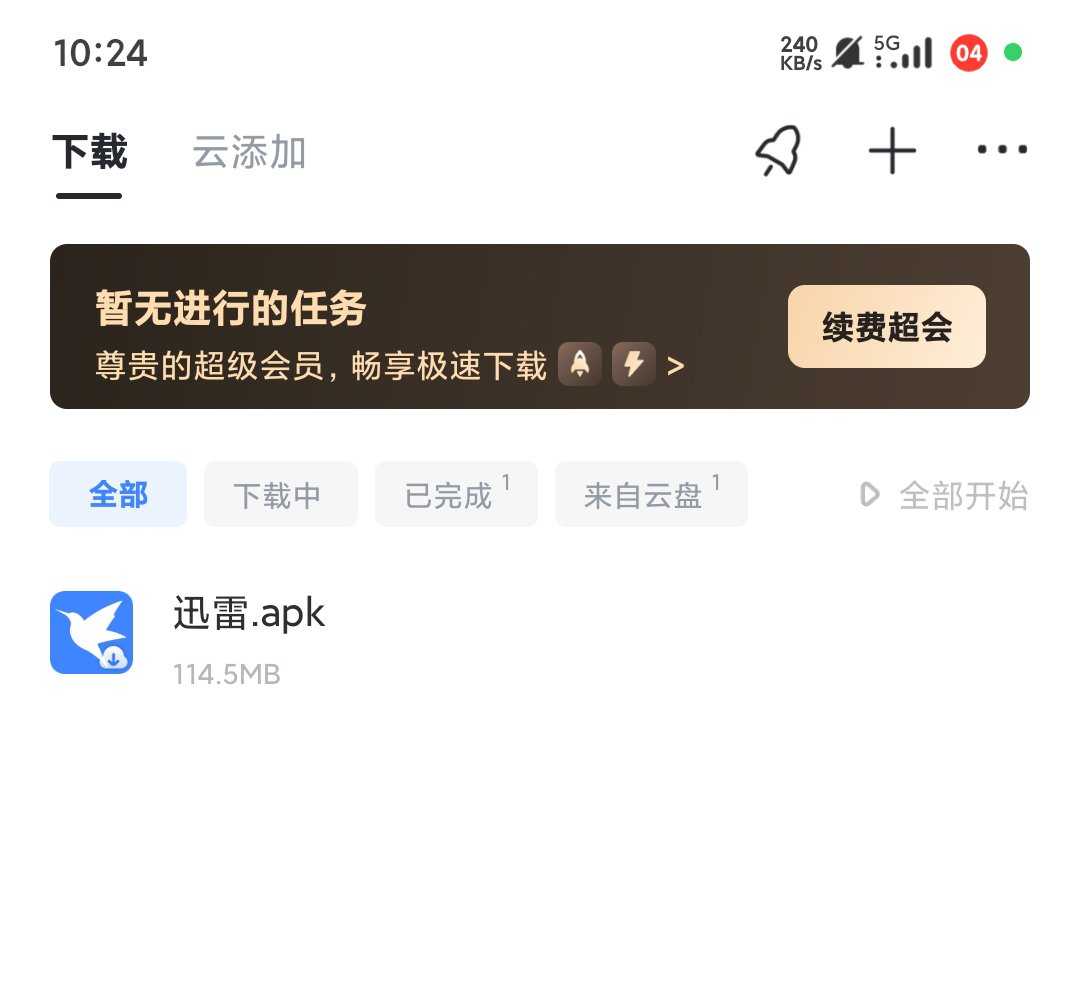
Task: Tap 全部开始 to start all
Action: point(944,495)
